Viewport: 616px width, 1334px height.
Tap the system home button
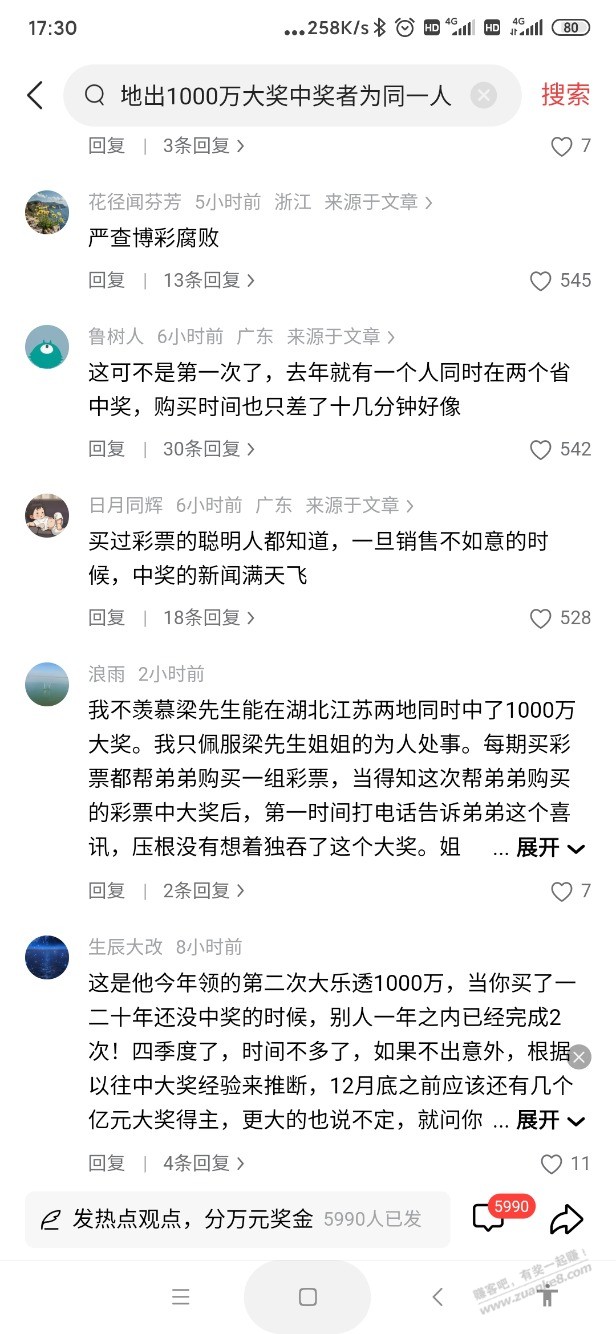click(308, 1297)
